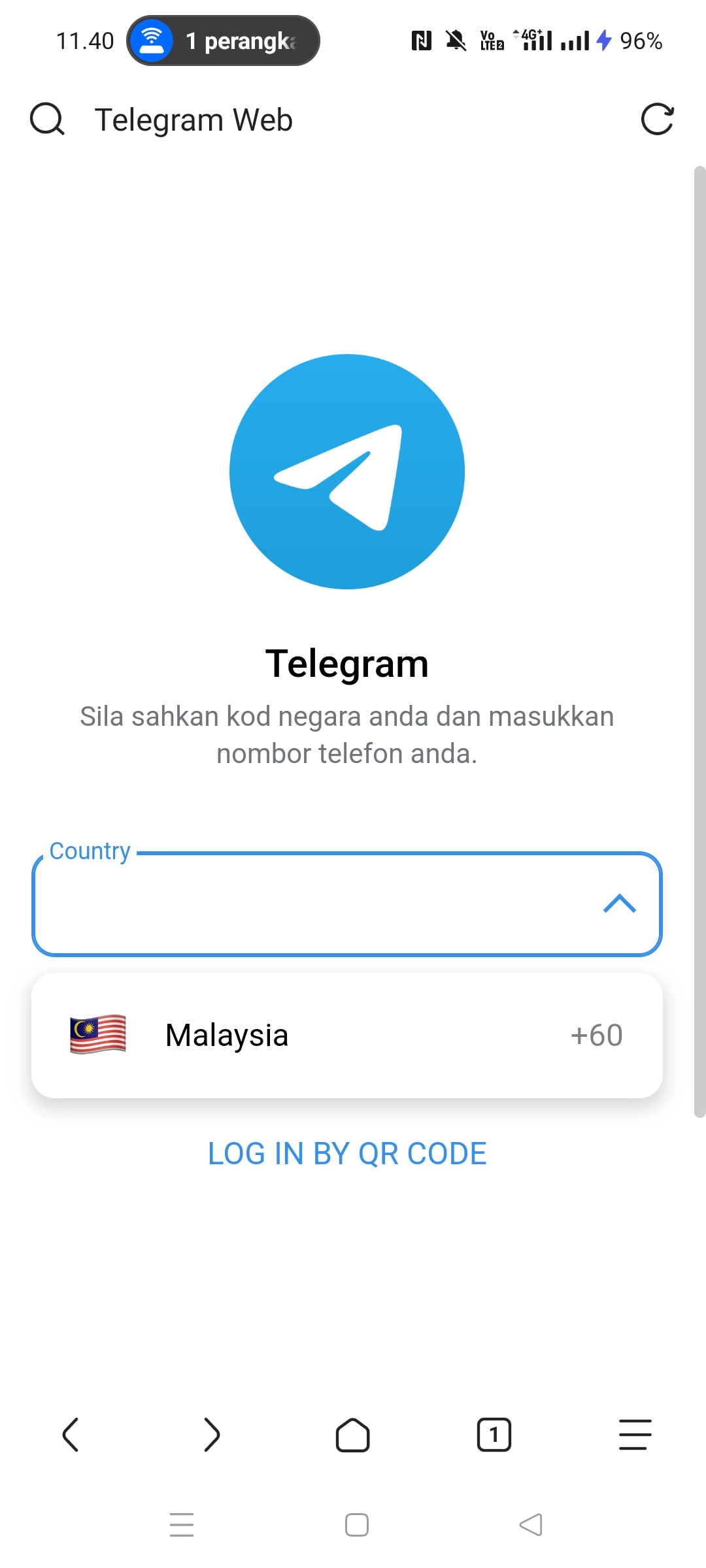The image size is (706, 1568).
Task: Tap the Country input field
Action: tap(314, 904)
